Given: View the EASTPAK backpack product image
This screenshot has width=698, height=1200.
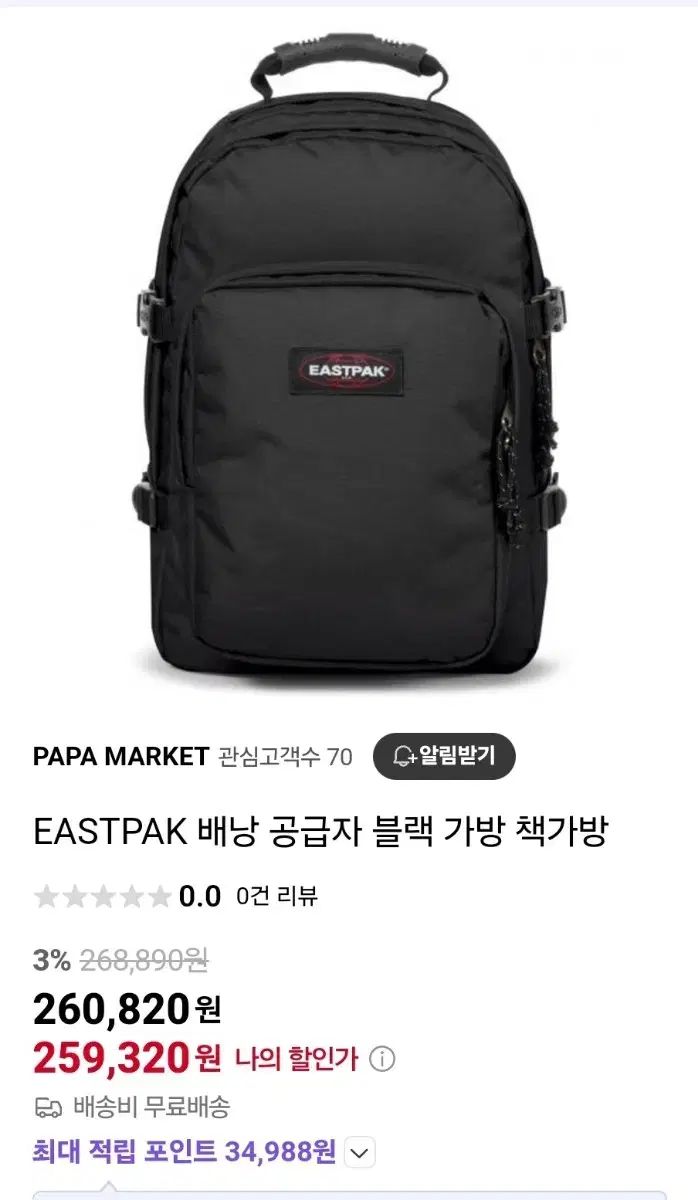Looking at the screenshot, I should 348,360.
